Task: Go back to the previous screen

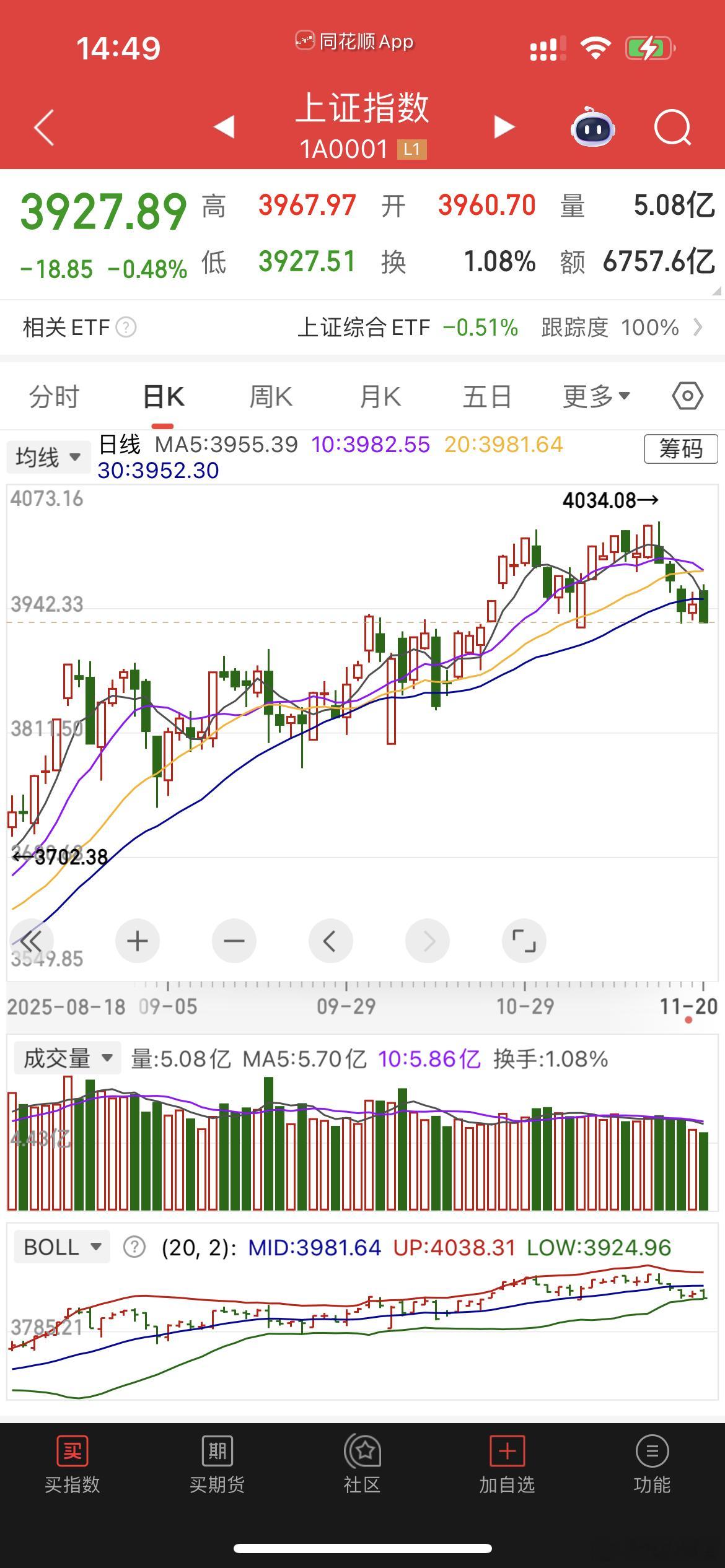Action: [x=40, y=128]
